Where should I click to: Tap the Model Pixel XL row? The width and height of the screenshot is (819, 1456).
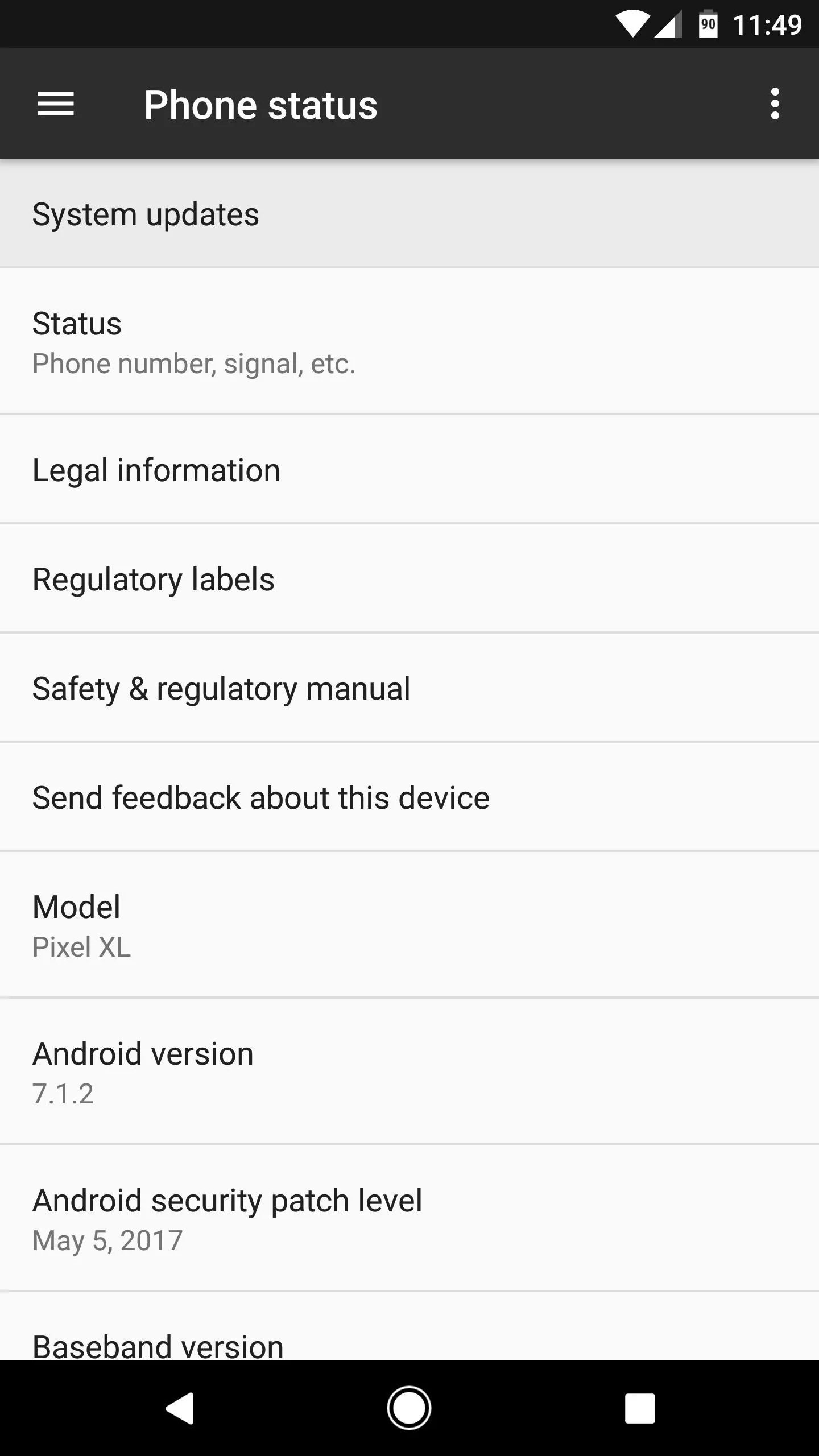pos(409,925)
